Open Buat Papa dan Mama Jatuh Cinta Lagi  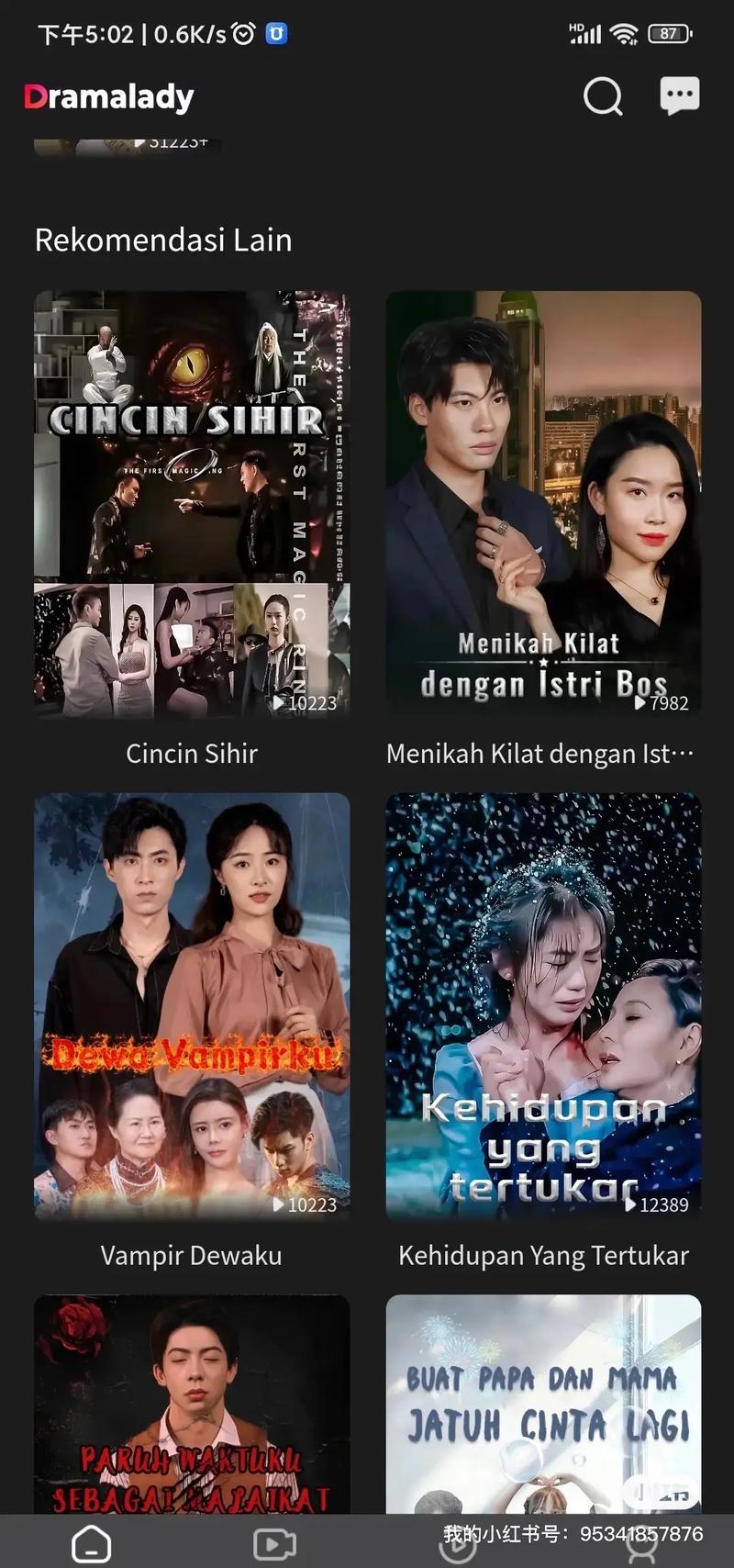coord(543,1404)
